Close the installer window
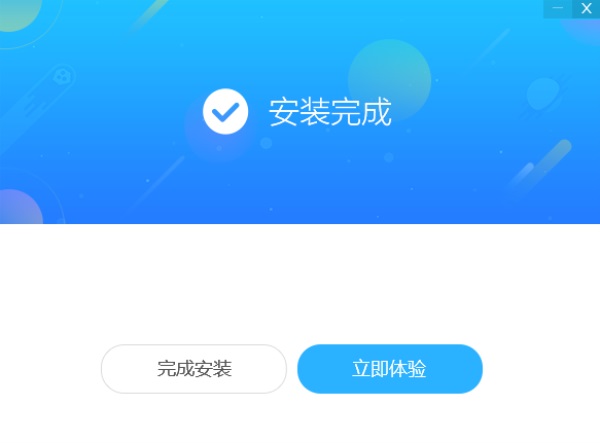The image size is (600, 443). 587,8
